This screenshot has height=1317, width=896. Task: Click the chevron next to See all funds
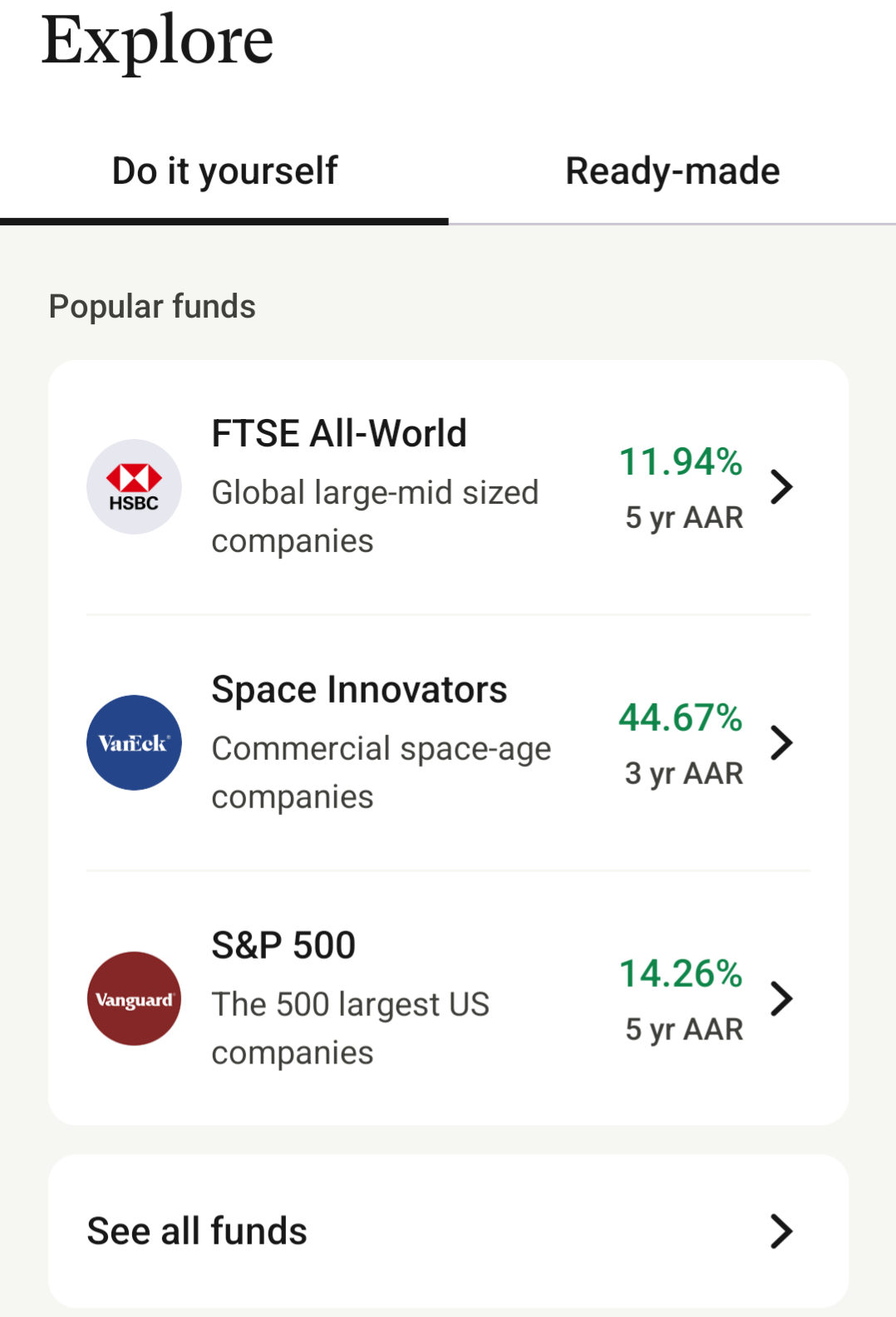(x=780, y=1231)
